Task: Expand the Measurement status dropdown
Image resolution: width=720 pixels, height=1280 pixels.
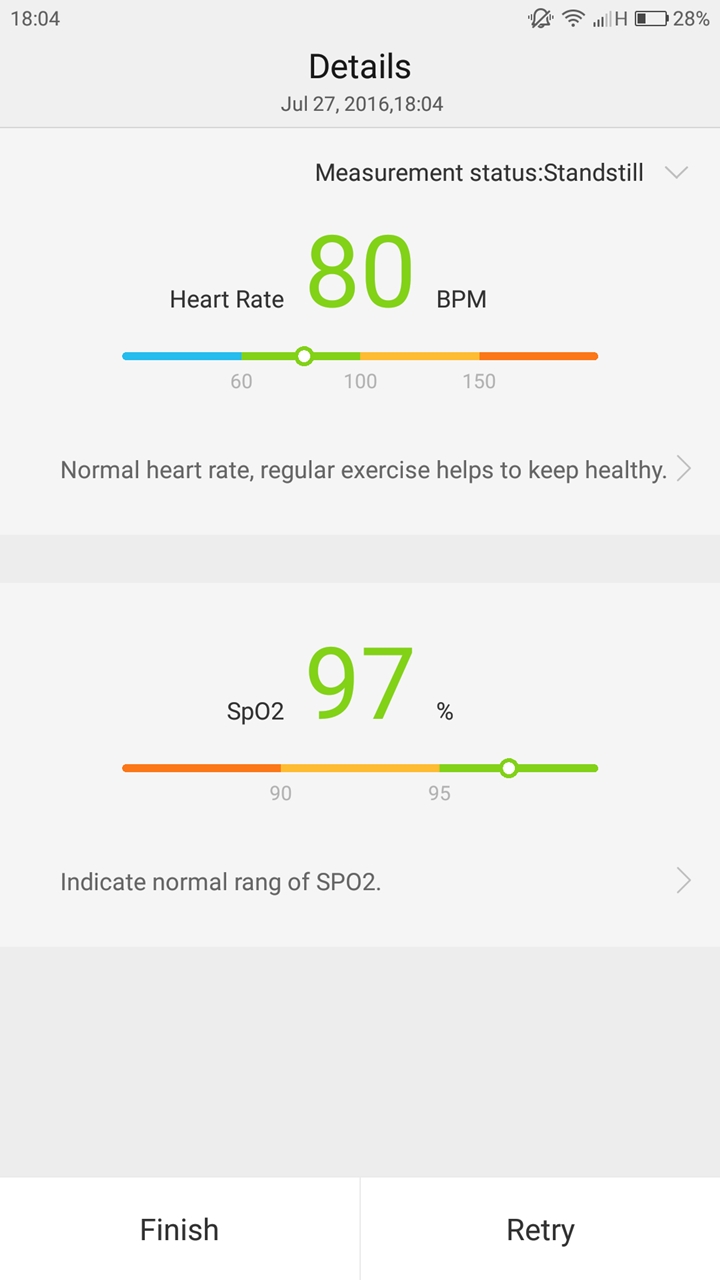Action: click(676, 173)
